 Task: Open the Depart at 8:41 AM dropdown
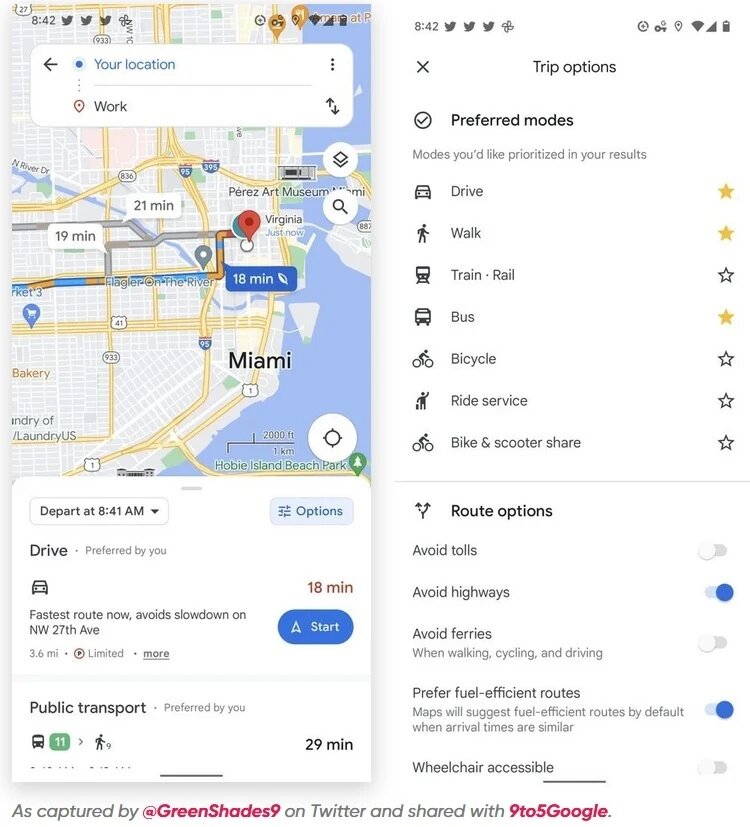tap(99, 511)
